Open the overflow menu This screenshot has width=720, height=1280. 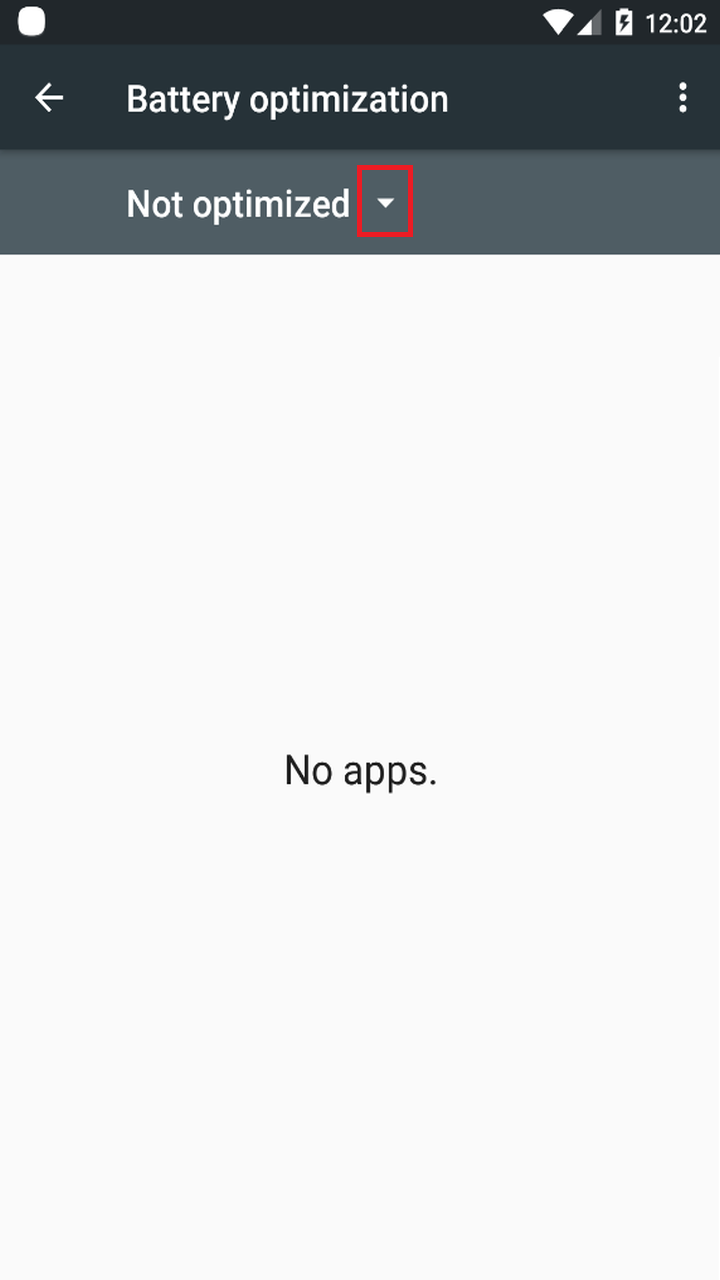click(x=683, y=98)
